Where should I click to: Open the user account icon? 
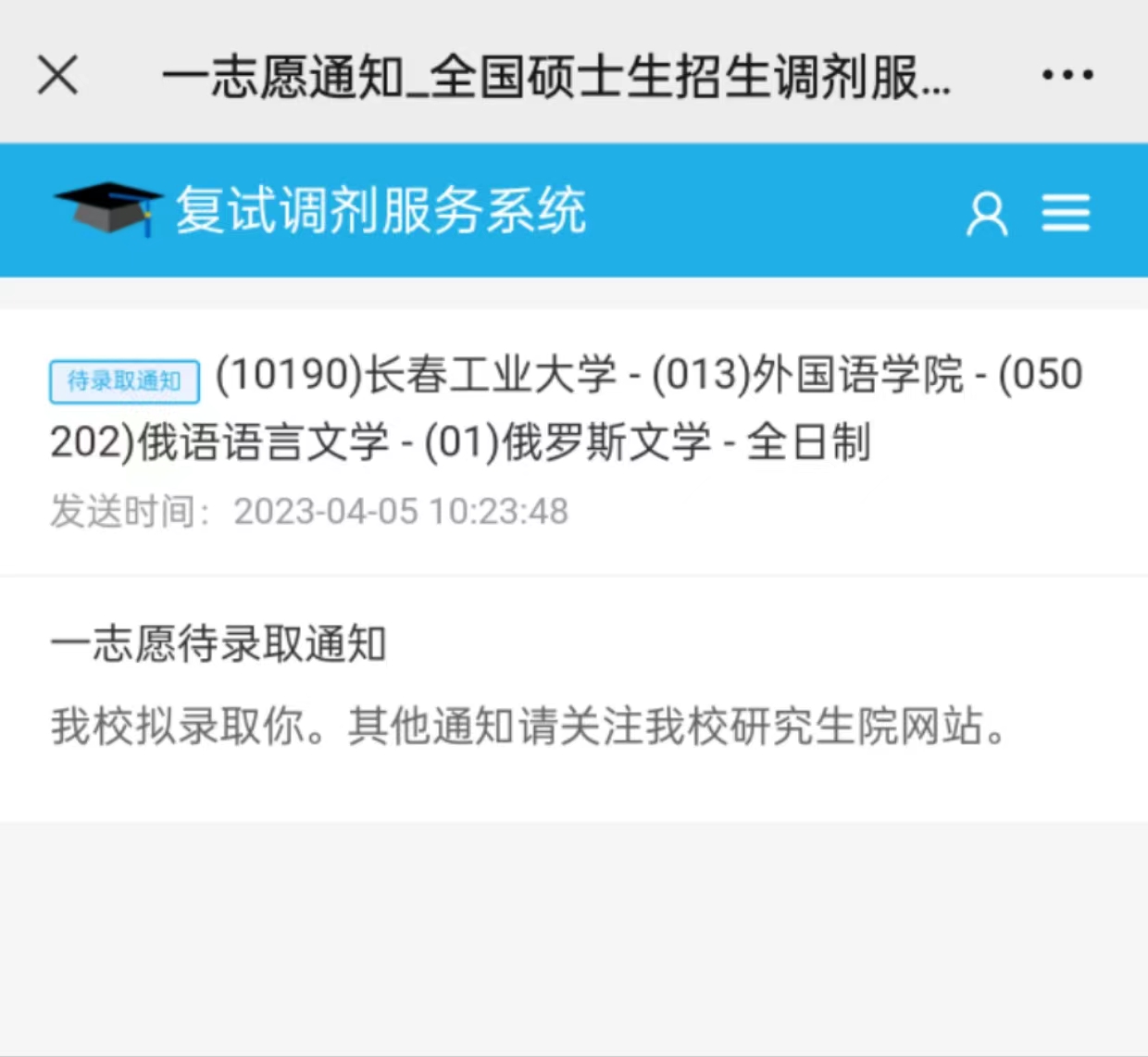coord(987,214)
